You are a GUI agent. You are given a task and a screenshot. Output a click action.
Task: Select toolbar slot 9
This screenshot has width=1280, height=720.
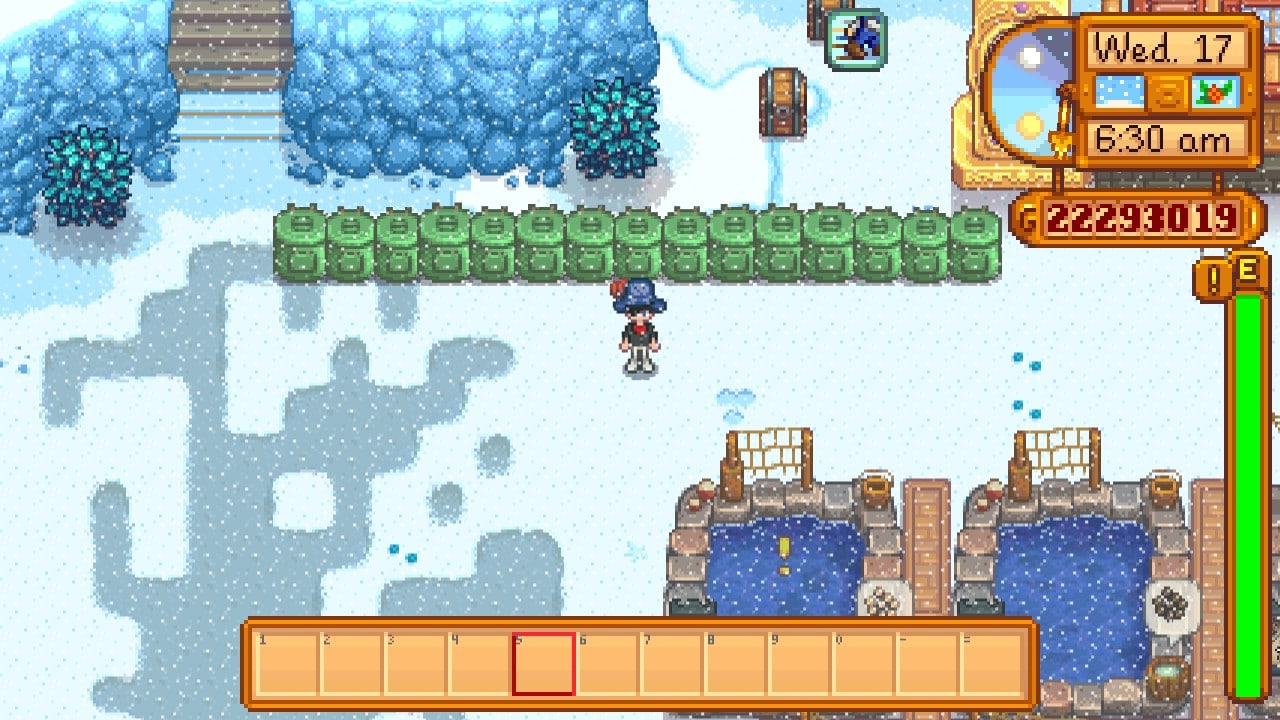coord(799,664)
